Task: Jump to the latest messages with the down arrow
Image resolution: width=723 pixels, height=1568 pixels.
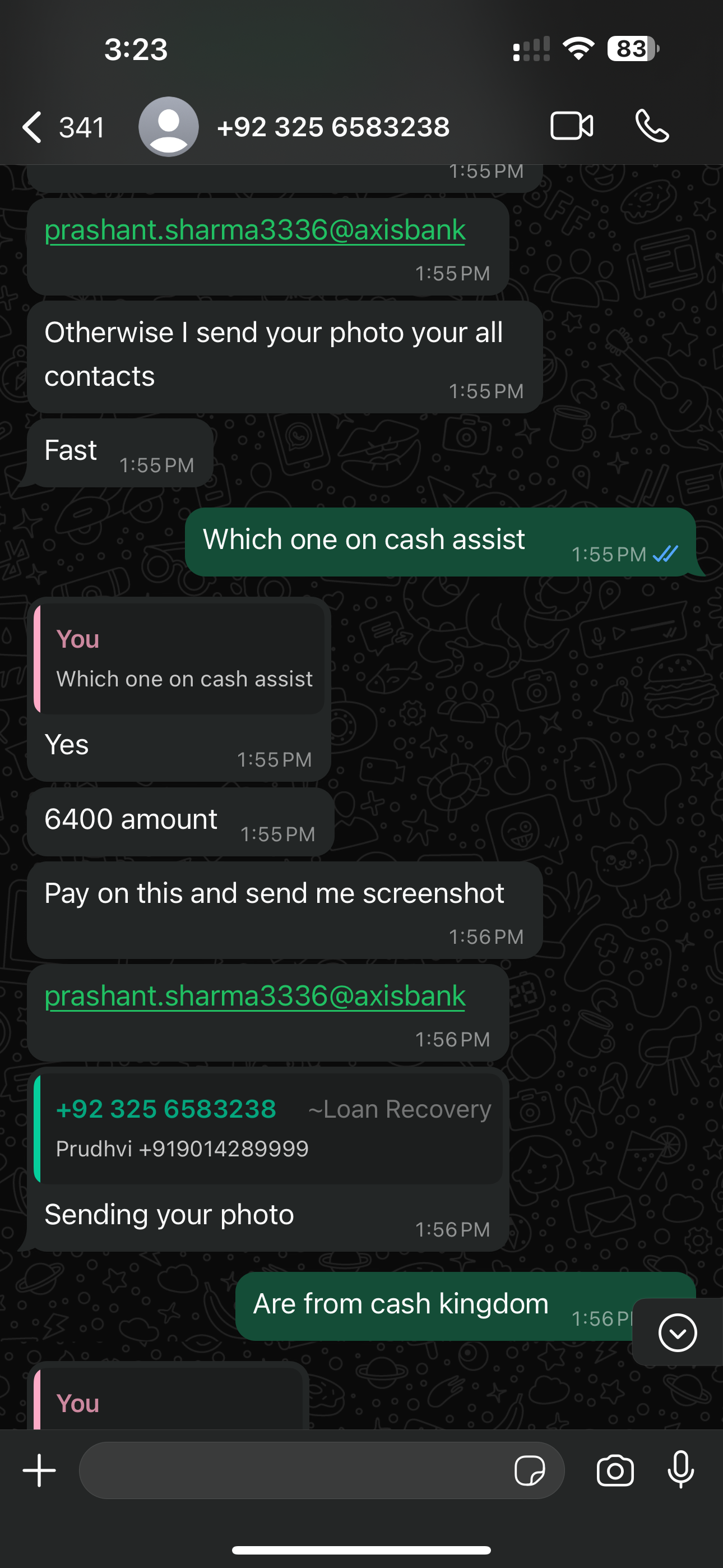Action: [676, 1332]
